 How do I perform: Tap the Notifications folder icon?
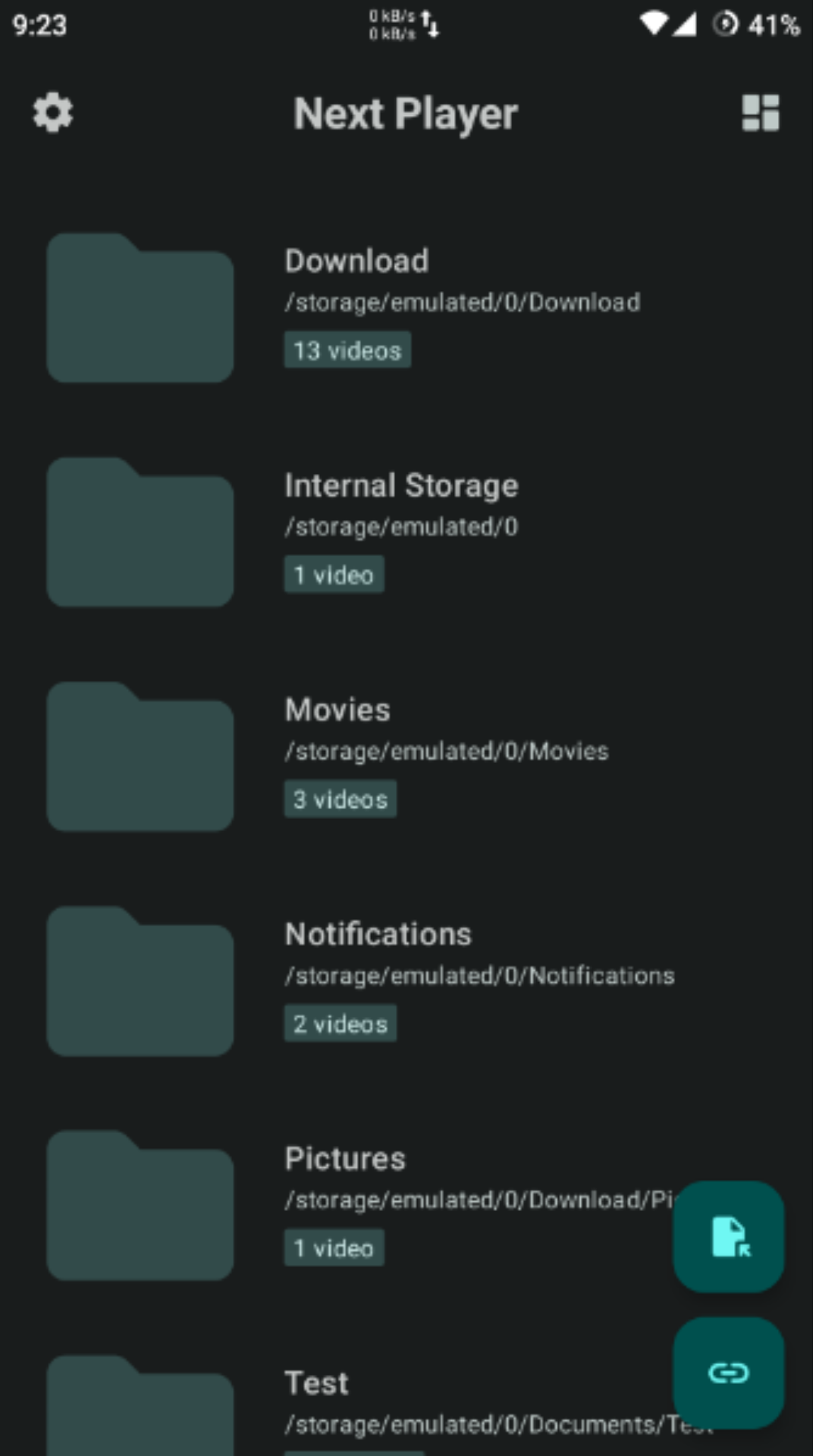click(x=140, y=980)
